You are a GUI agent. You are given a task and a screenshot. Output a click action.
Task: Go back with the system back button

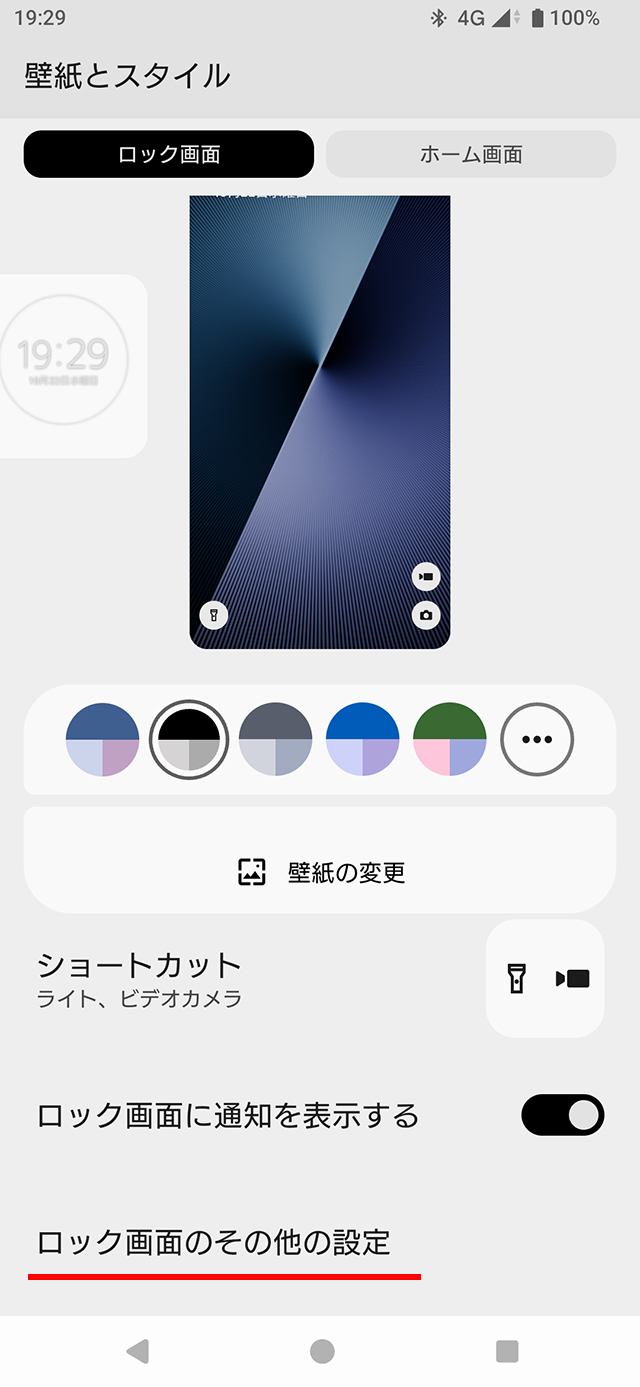138,1352
